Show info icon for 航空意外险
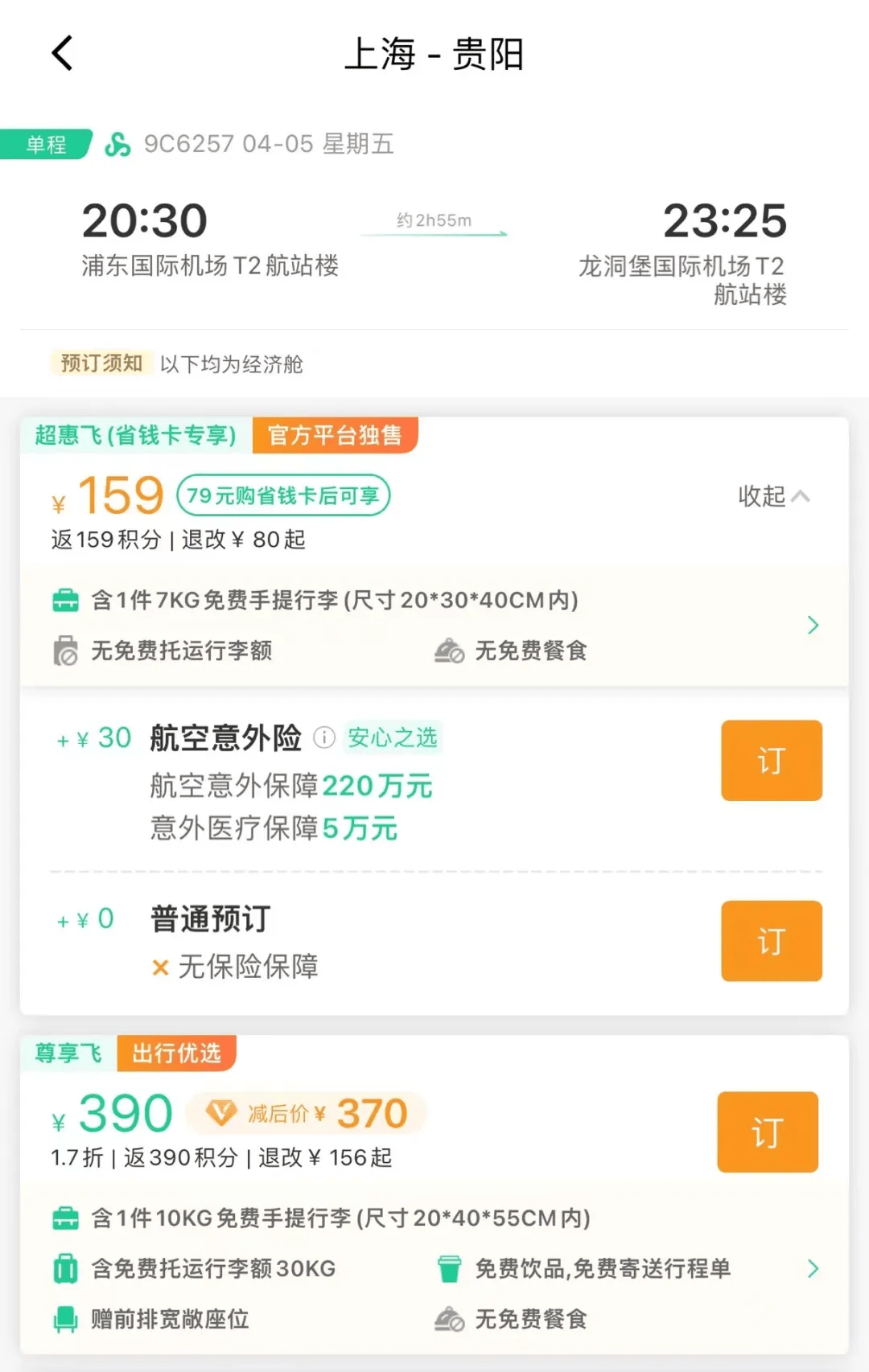869x1372 pixels. (323, 737)
